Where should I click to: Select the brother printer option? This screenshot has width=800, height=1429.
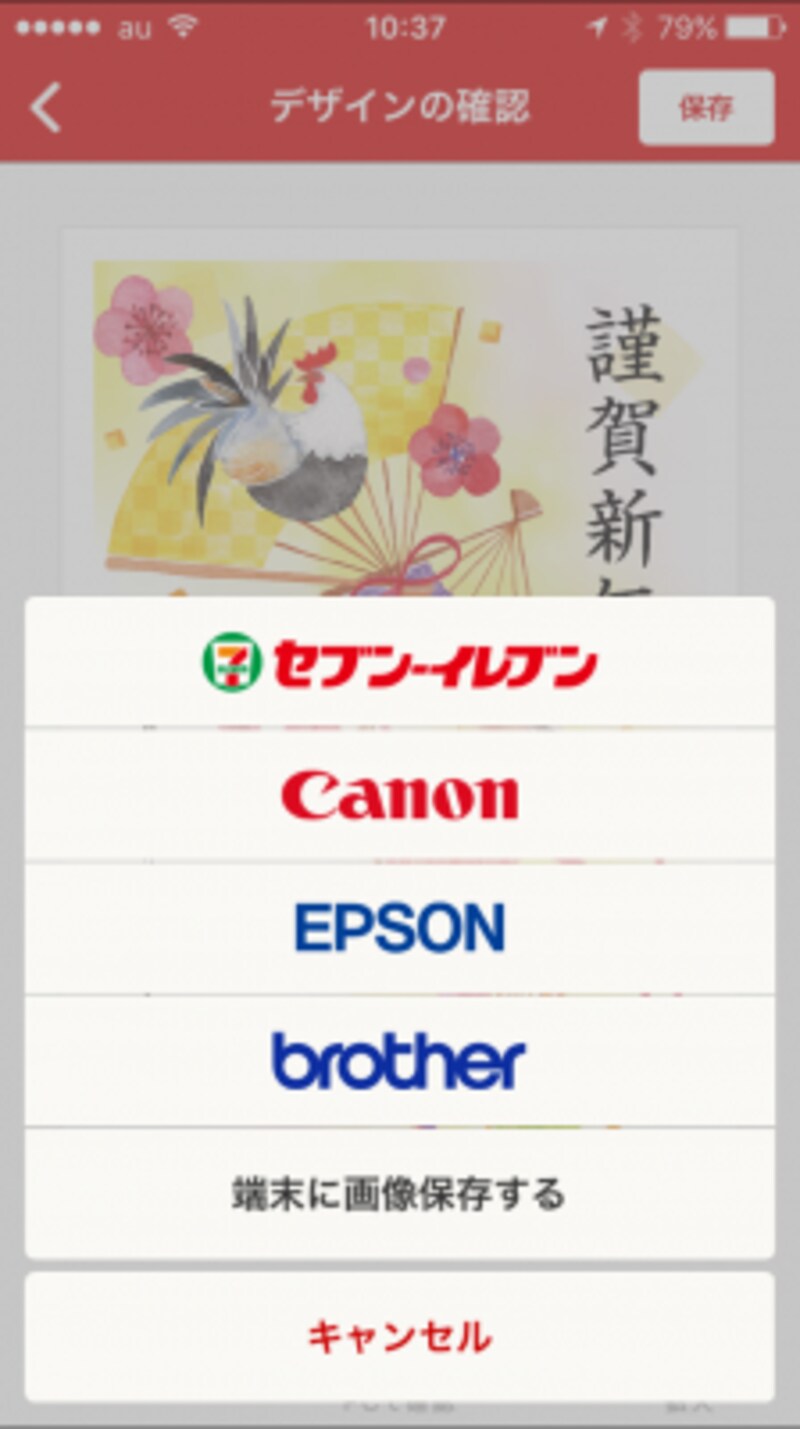click(x=400, y=1062)
